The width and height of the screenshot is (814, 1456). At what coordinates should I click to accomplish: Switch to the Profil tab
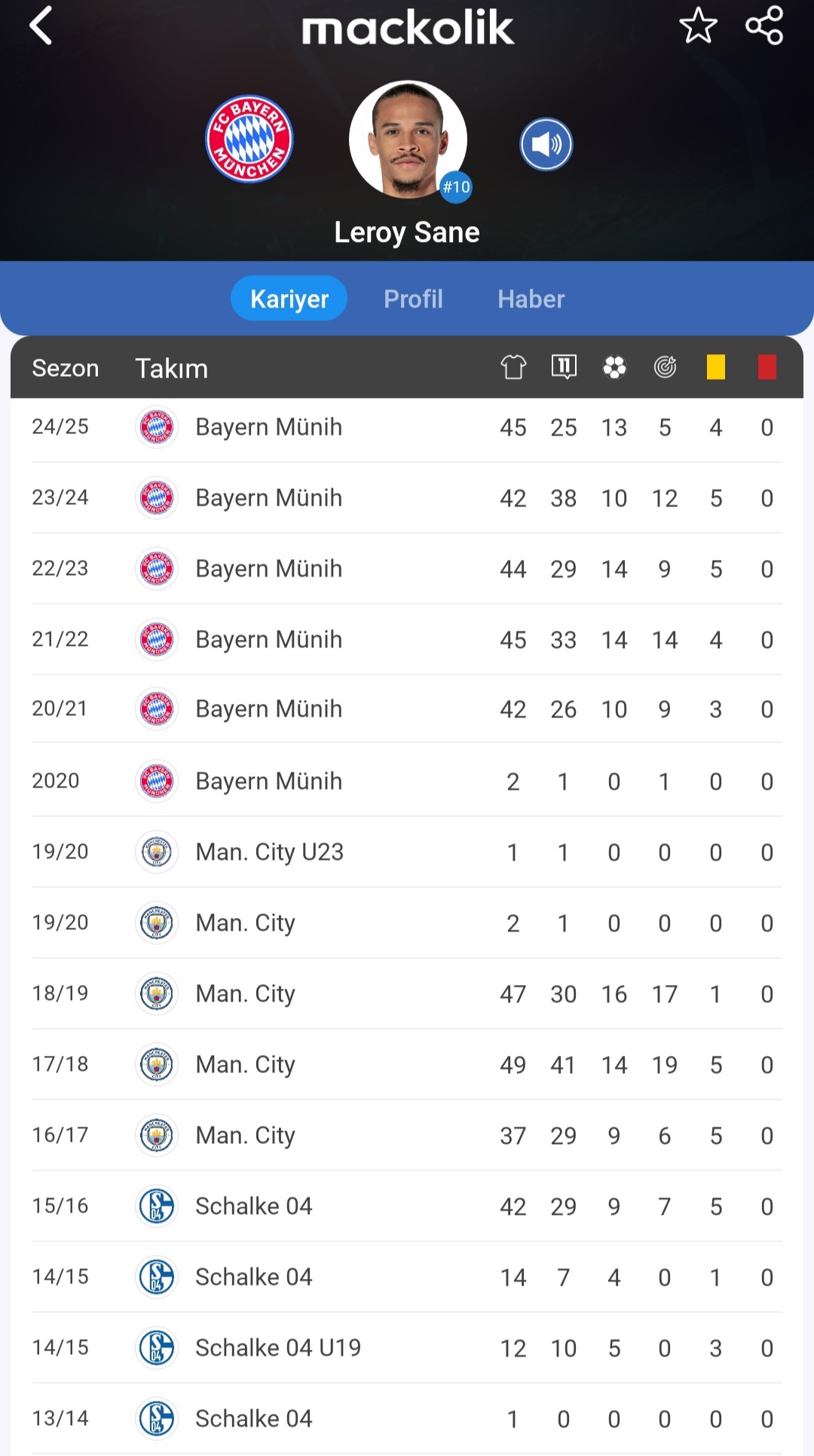(413, 299)
